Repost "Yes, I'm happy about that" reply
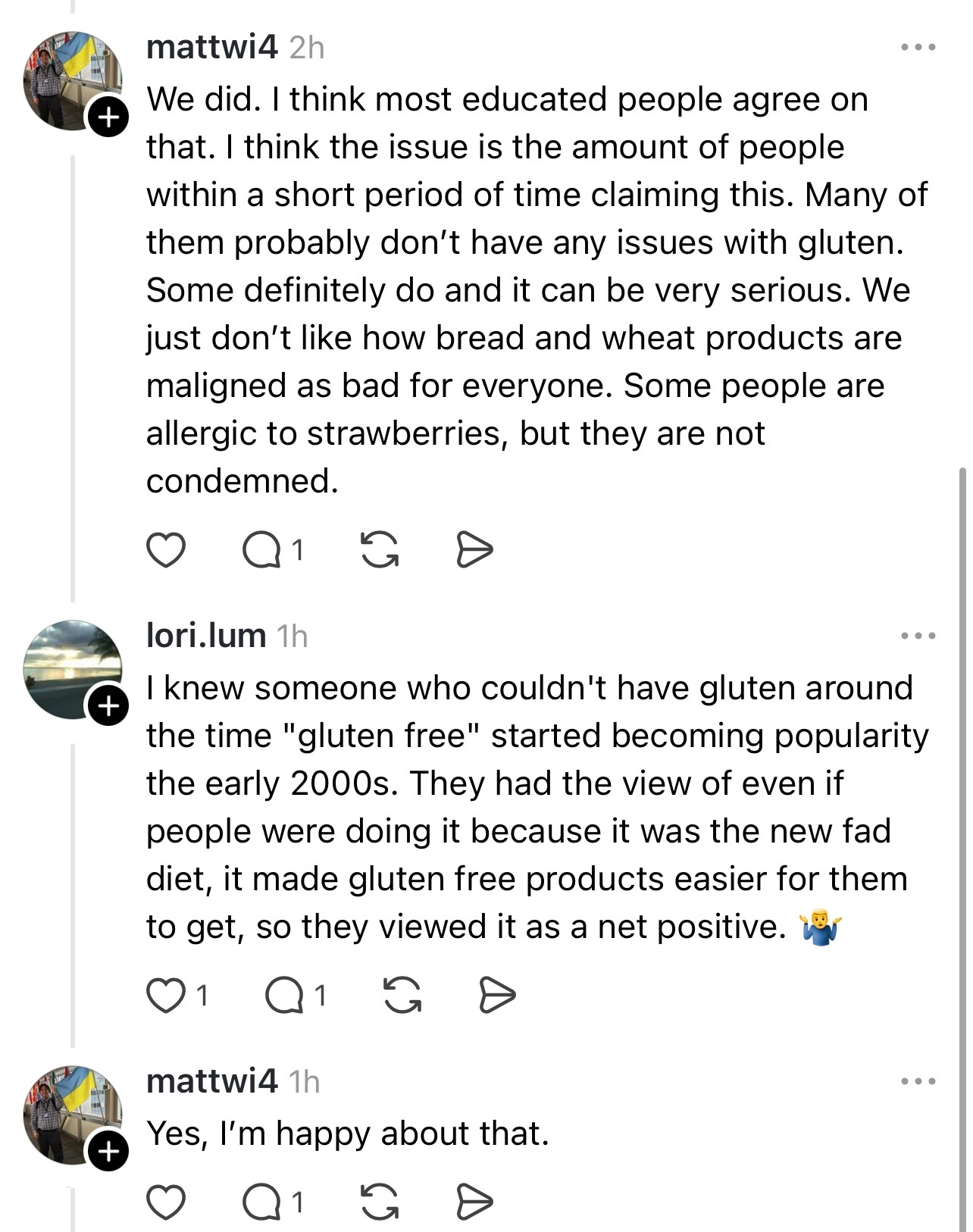The width and height of the screenshot is (973, 1232). tap(379, 1202)
